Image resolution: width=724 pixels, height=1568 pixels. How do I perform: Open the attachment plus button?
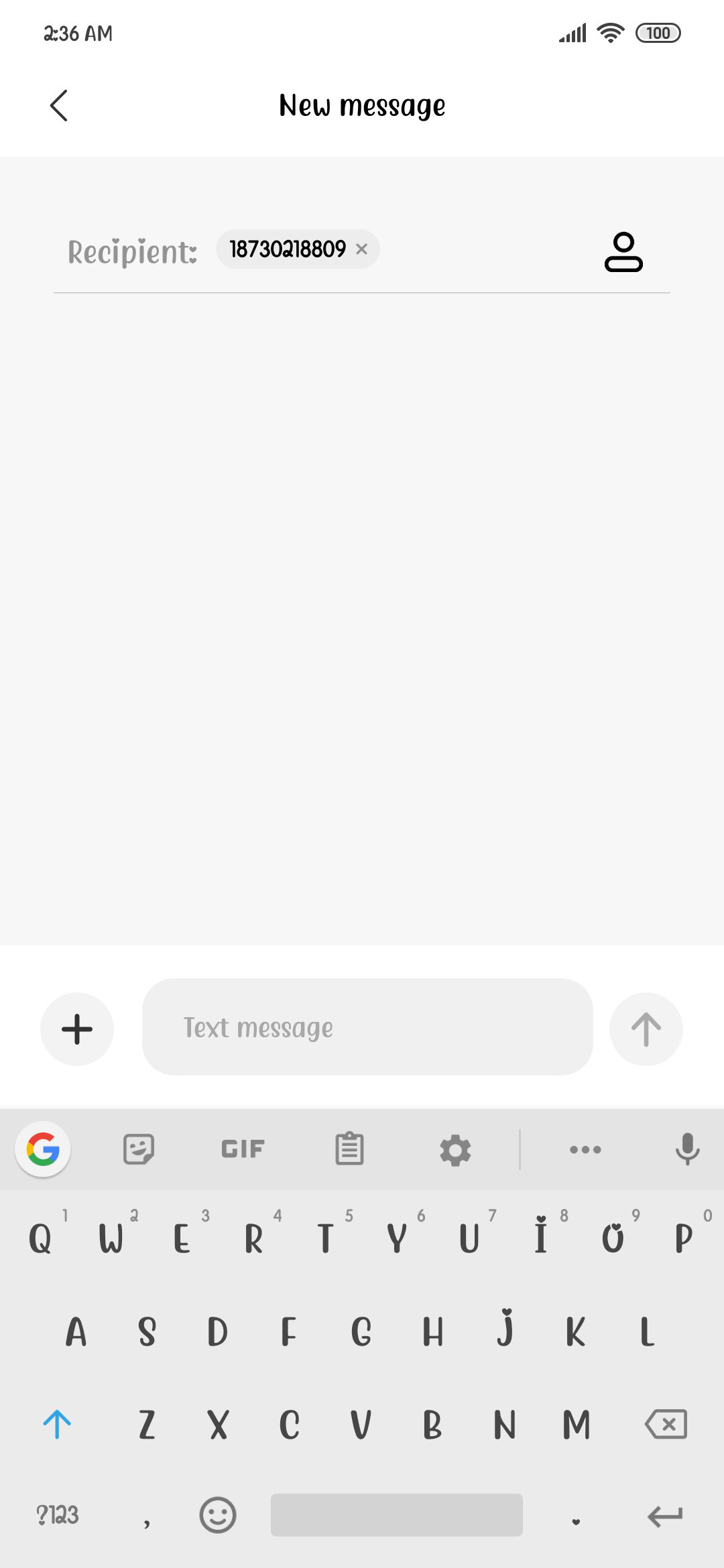pos(77,1029)
